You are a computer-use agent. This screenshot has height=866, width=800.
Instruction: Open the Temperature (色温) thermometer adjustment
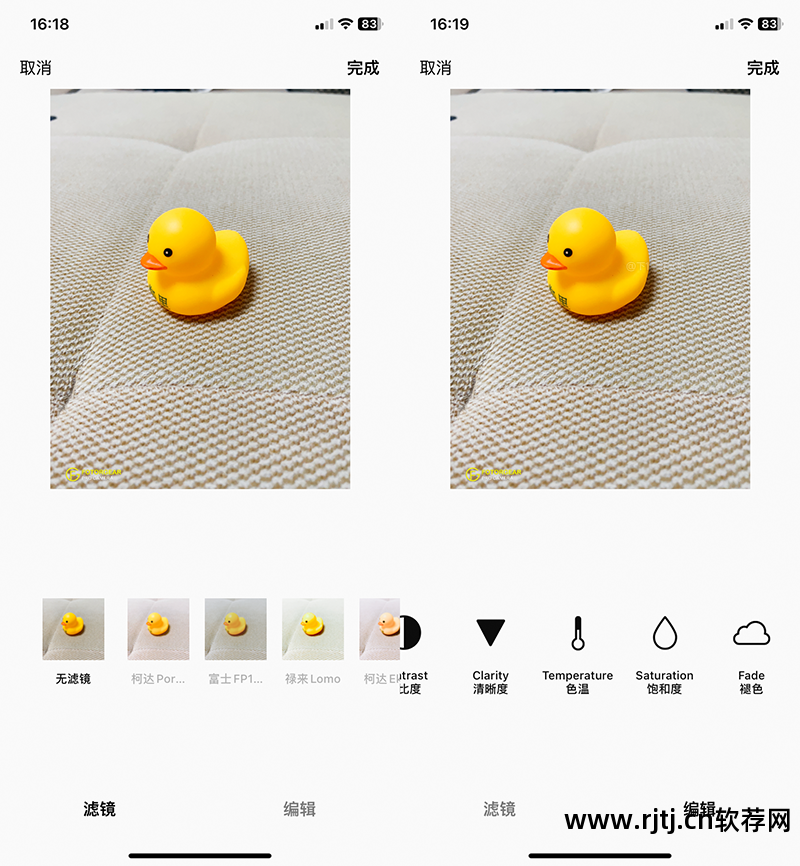coord(577,630)
